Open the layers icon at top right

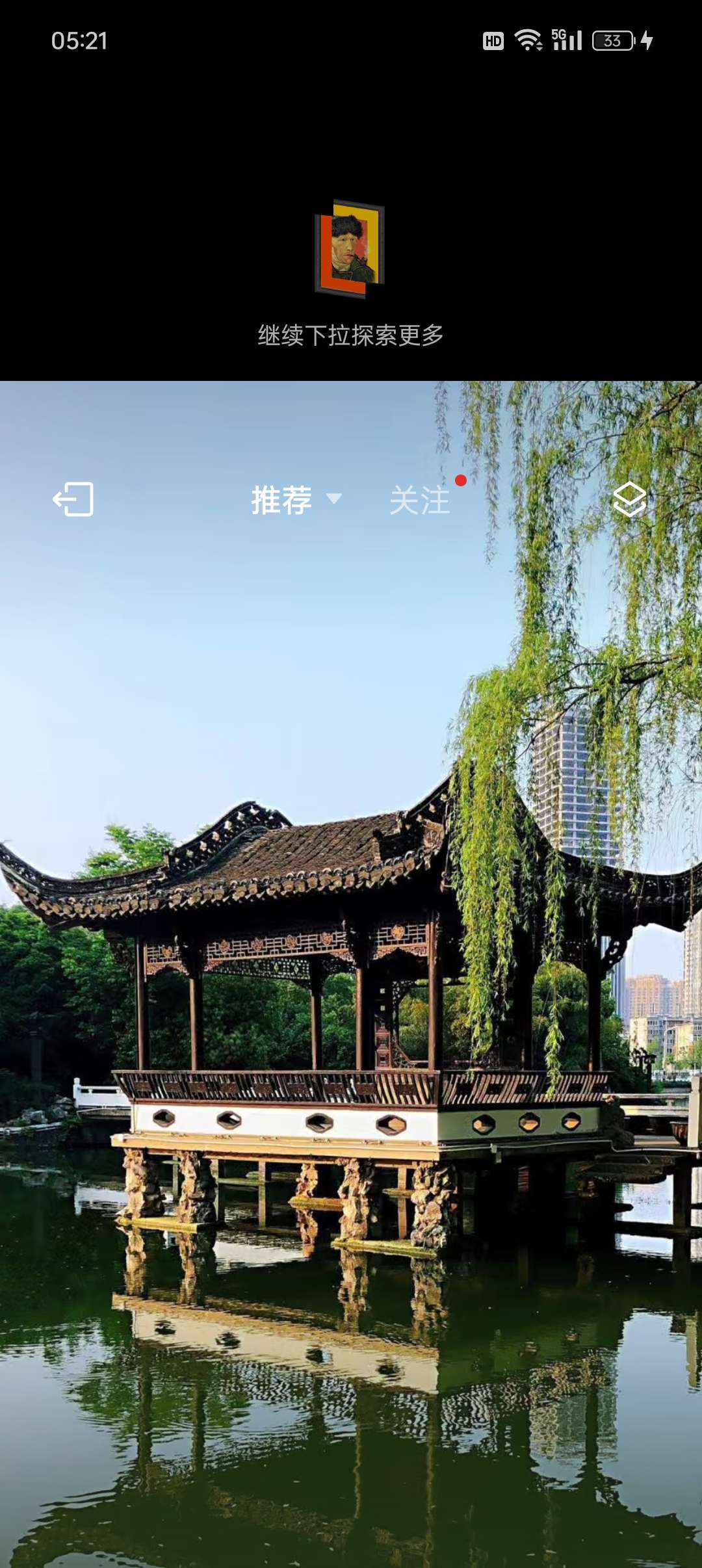629,499
